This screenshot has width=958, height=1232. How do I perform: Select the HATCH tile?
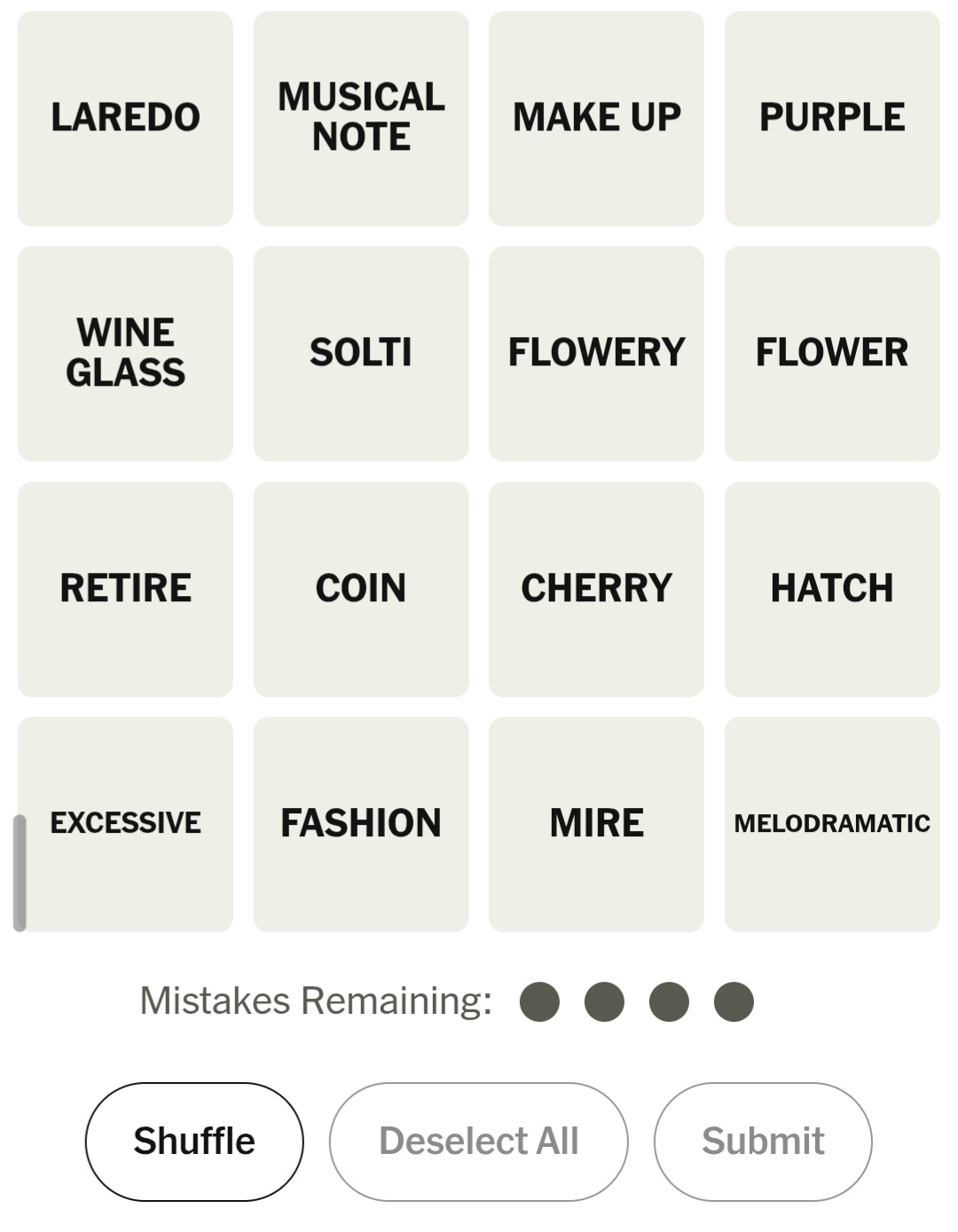point(832,589)
